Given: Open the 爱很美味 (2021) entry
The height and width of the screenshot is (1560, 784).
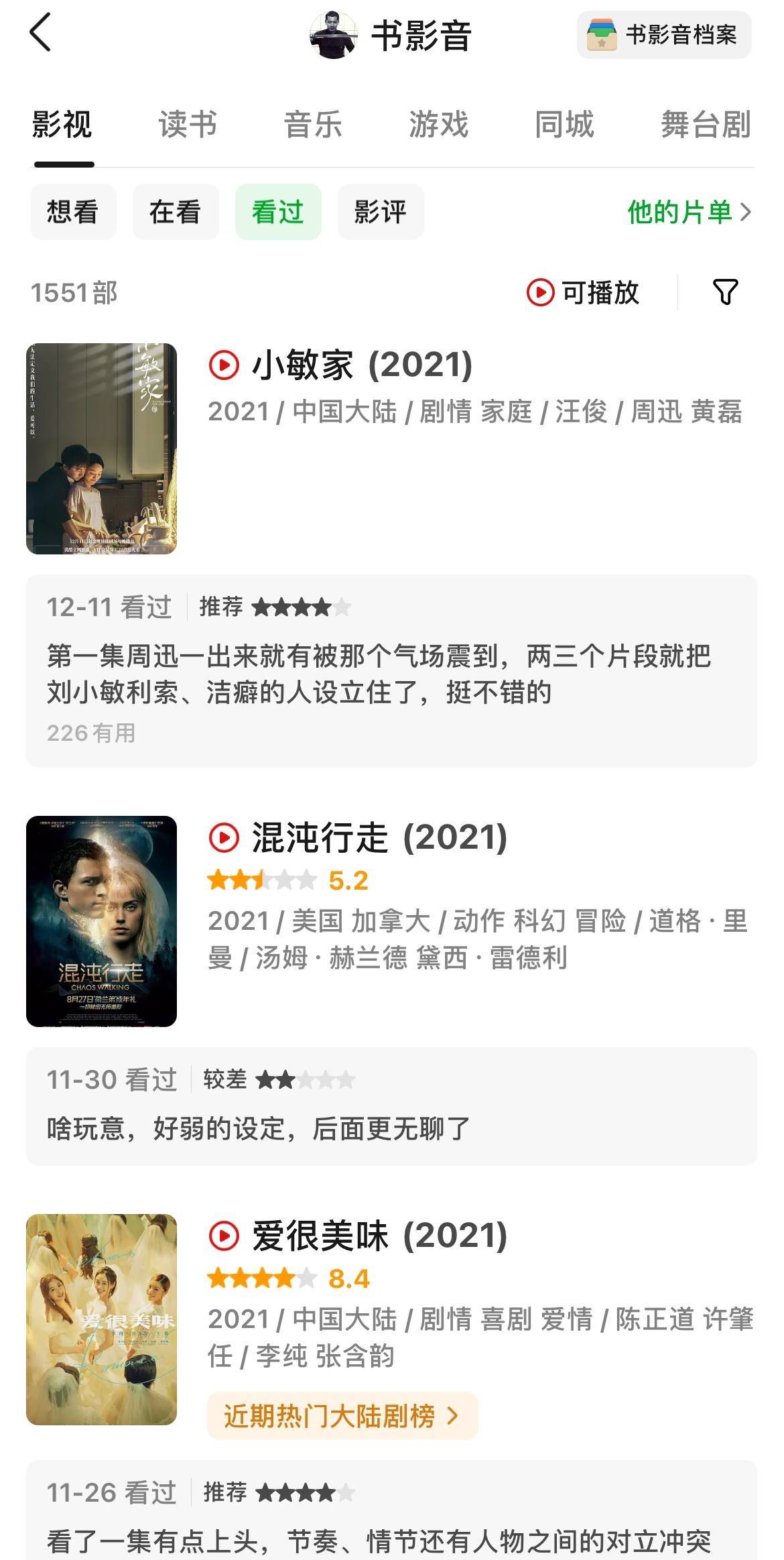Looking at the screenshot, I should click(357, 1236).
